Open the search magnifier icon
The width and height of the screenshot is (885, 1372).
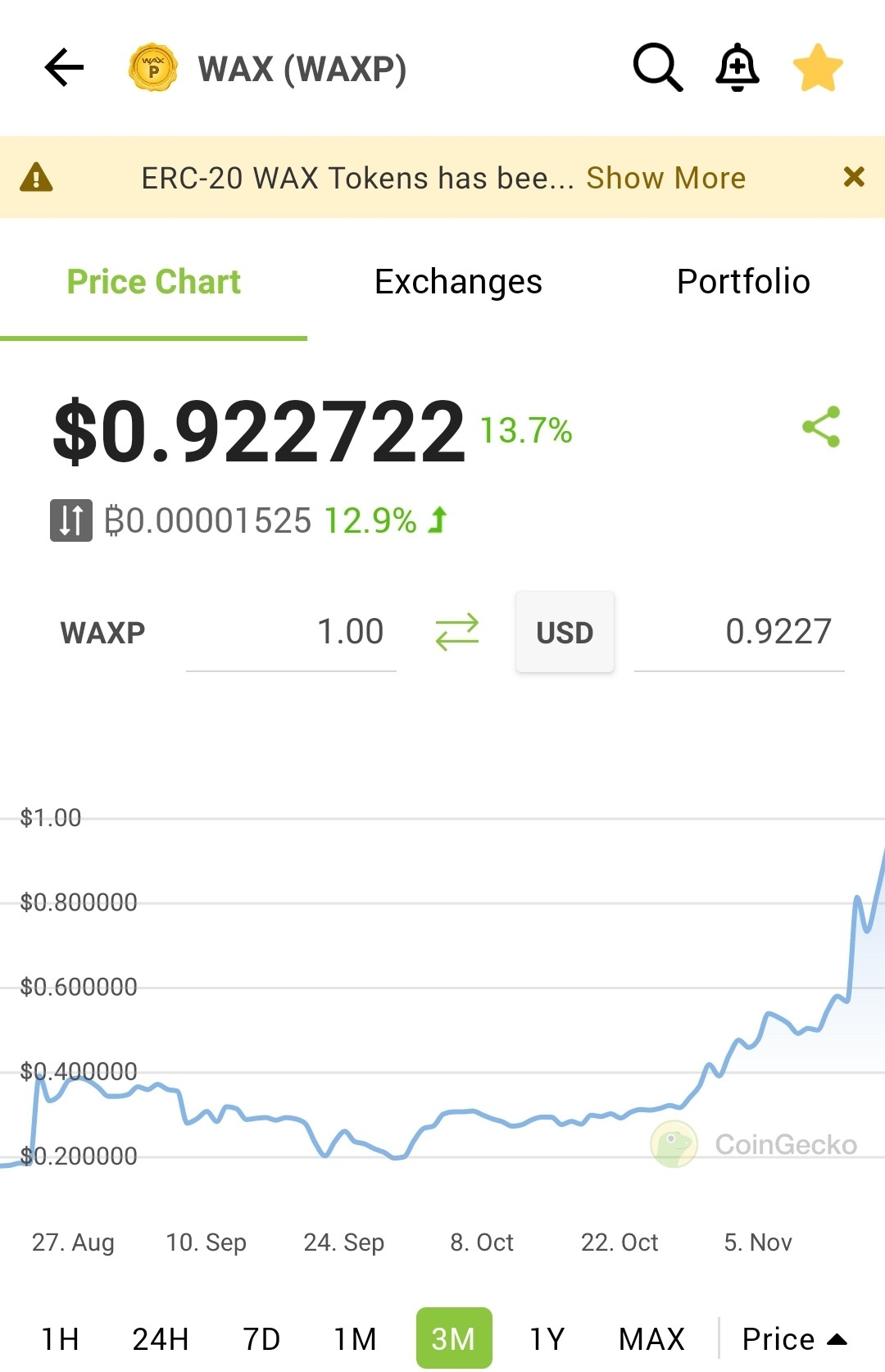click(657, 67)
